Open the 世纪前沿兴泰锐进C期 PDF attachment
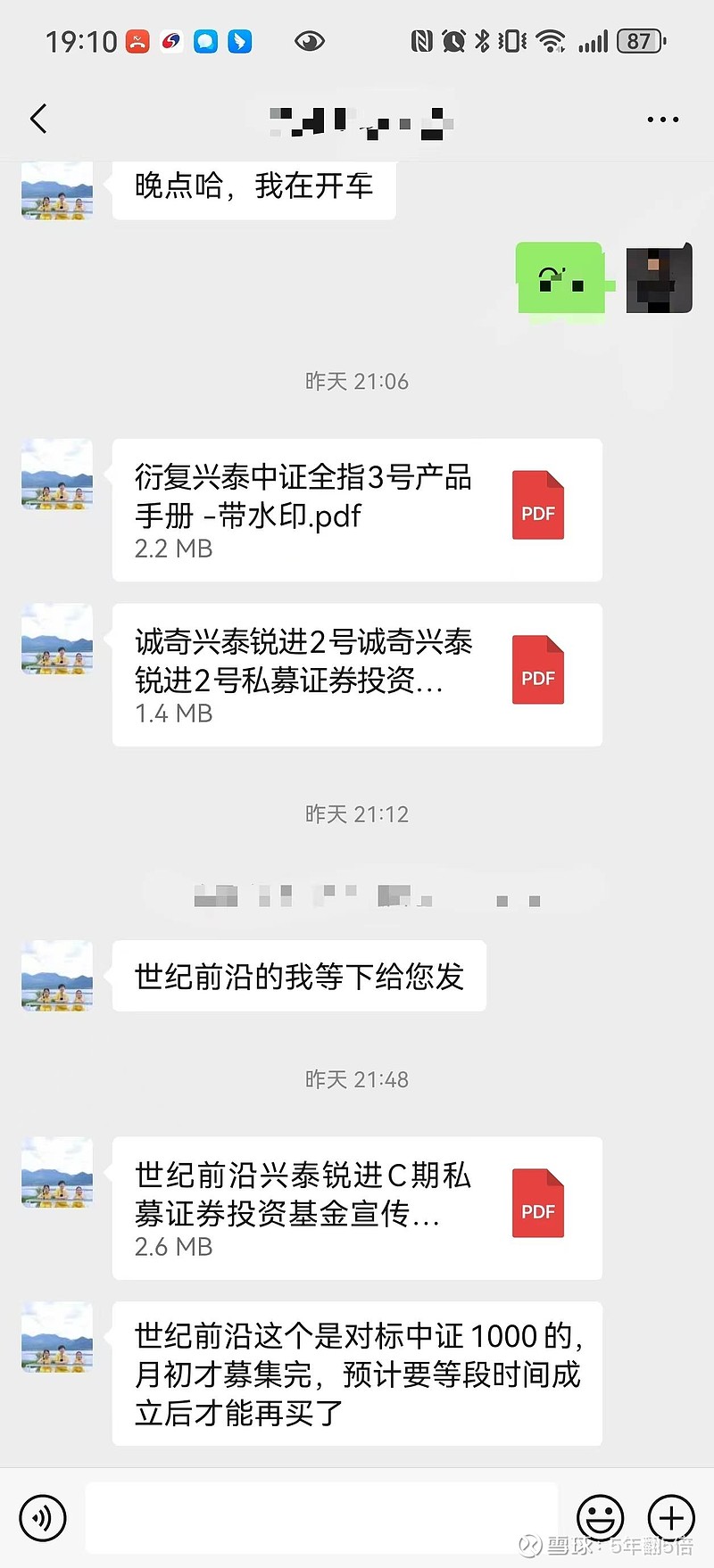Image resolution: width=714 pixels, height=1568 pixels. click(x=357, y=1209)
